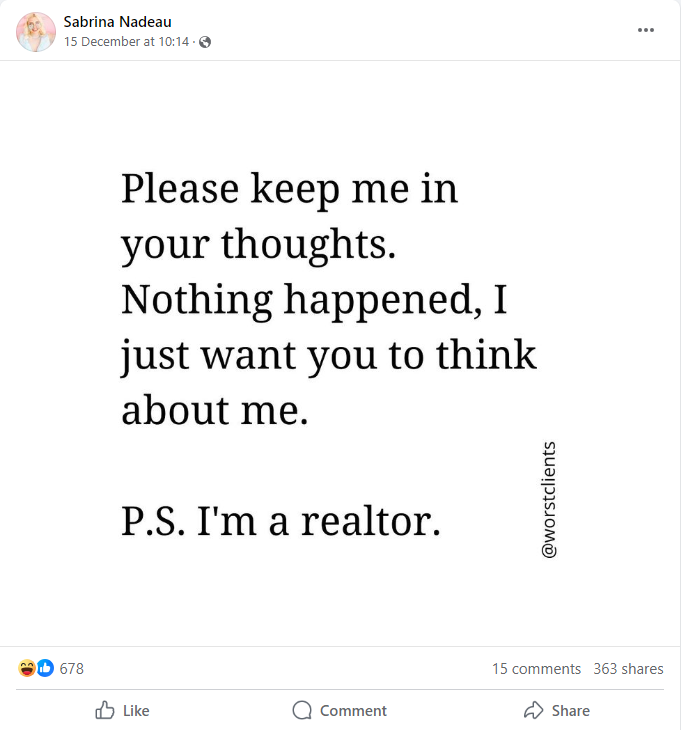View the 15 comments

(x=536, y=669)
